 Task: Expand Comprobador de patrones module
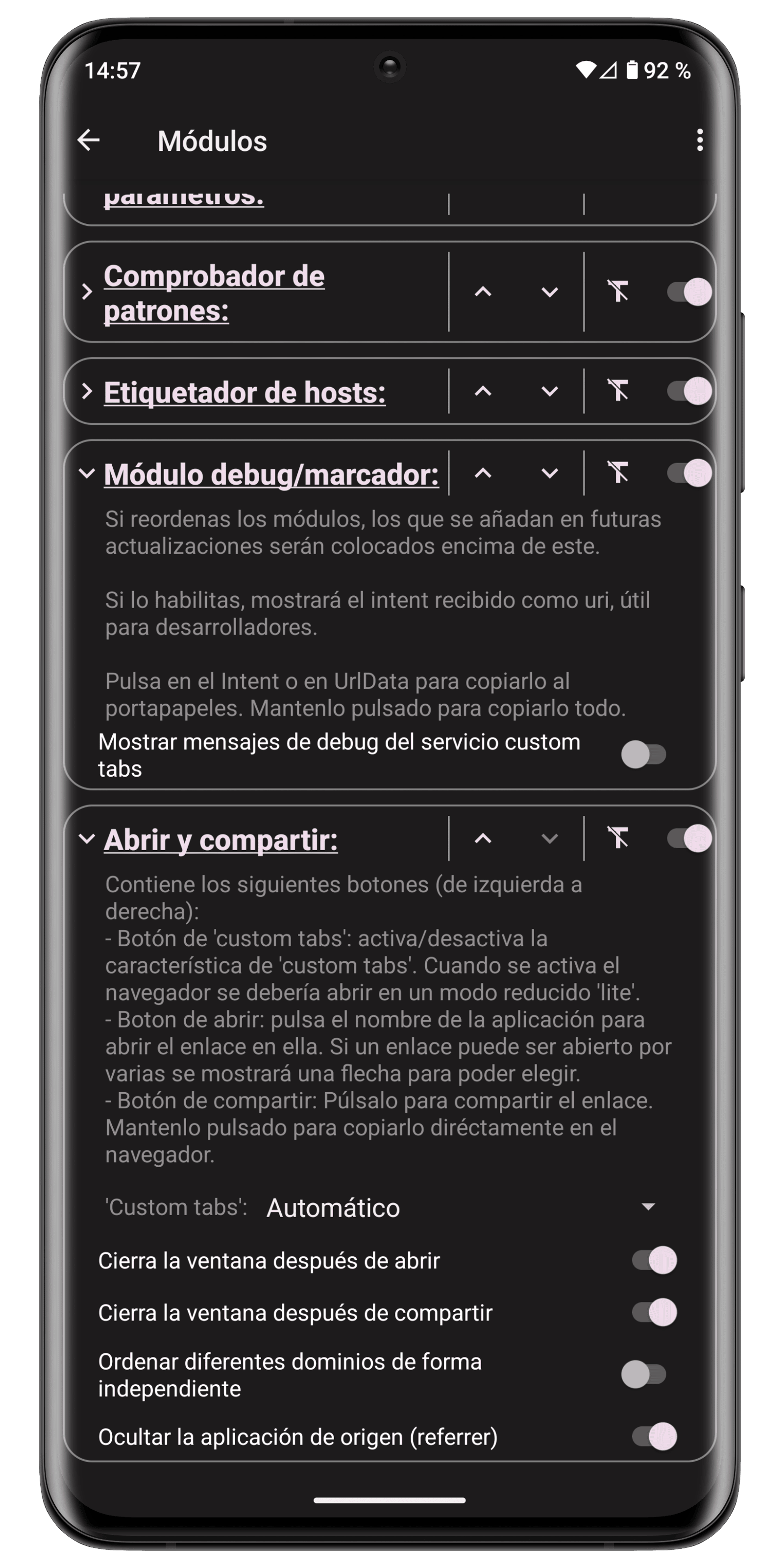[x=87, y=292]
